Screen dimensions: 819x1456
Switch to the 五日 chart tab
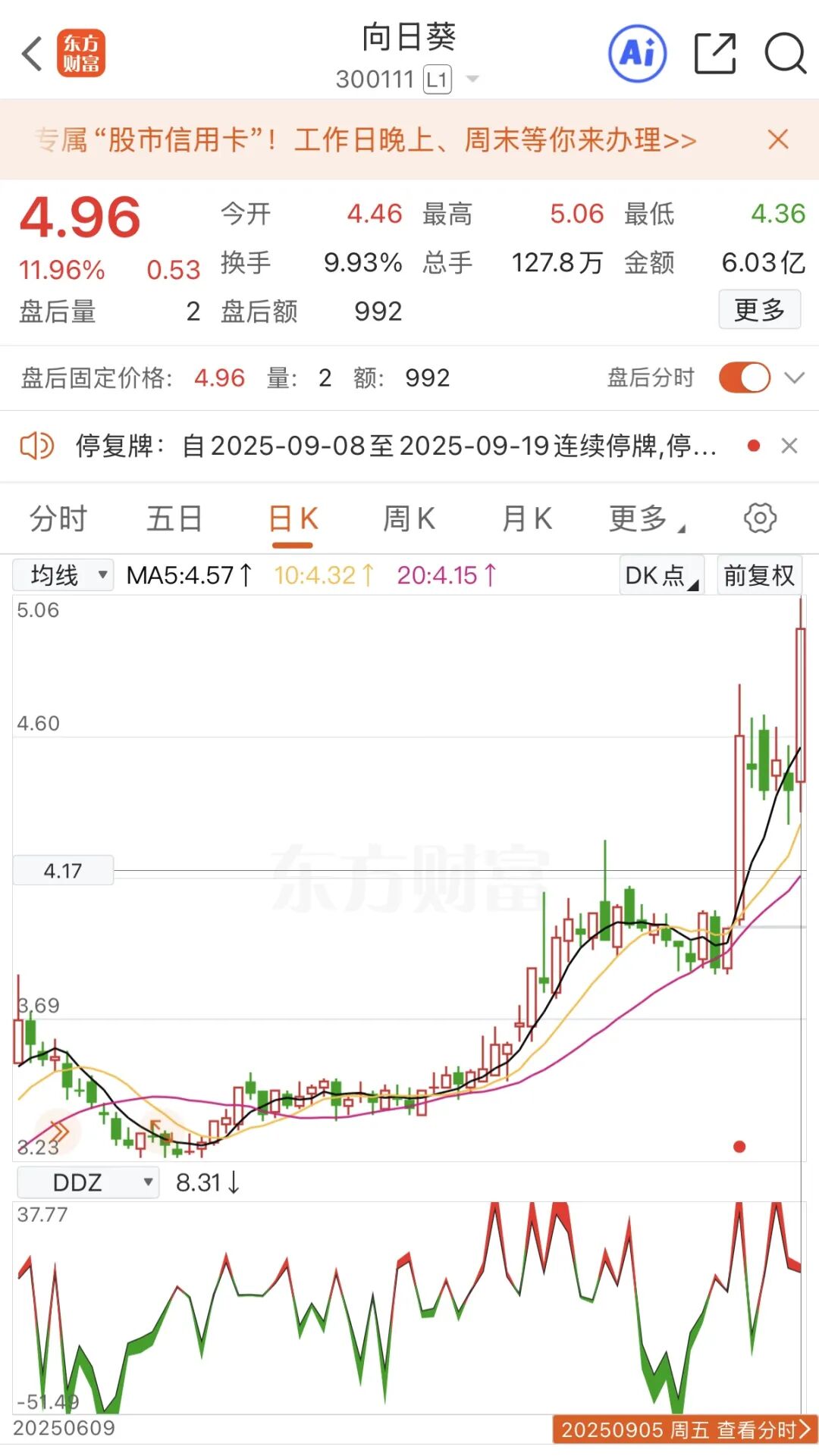[174, 519]
